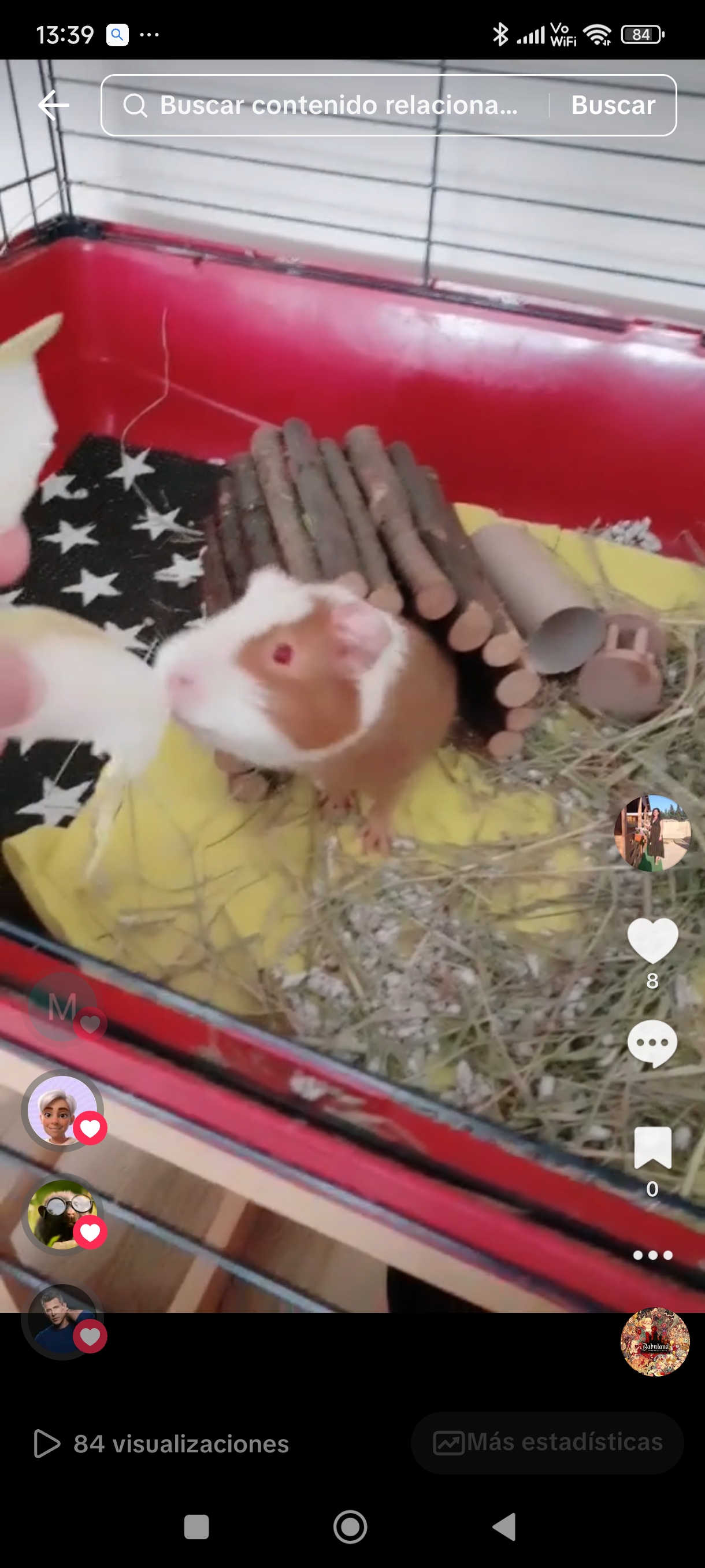View the gray-haired cartoon avatar liker

click(62, 1110)
